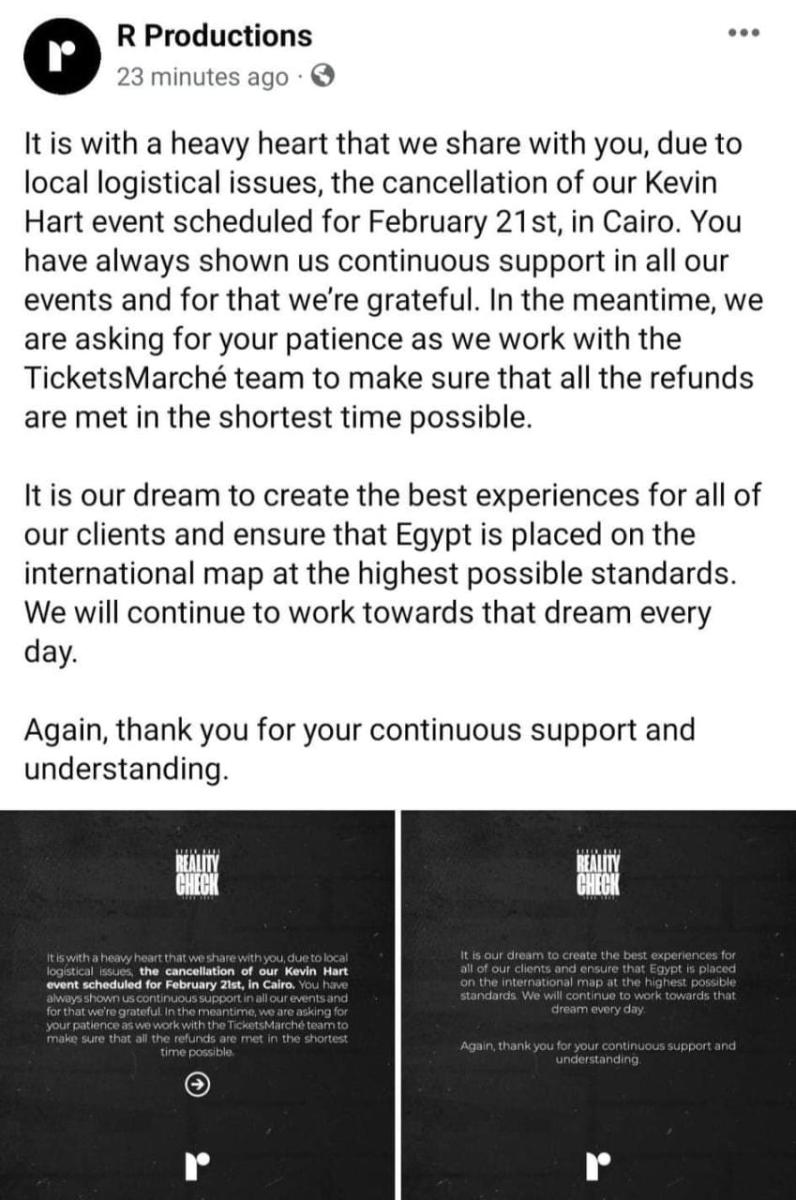
Task: Open the first image about the Kevin Hart cancellation
Action: click(197, 1000)
